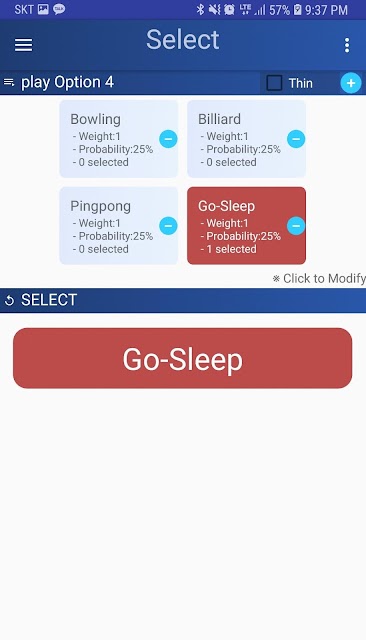Open the Bowling card to modify
The width and height of the screenshot is (366, 640).
tap(119, 139)
